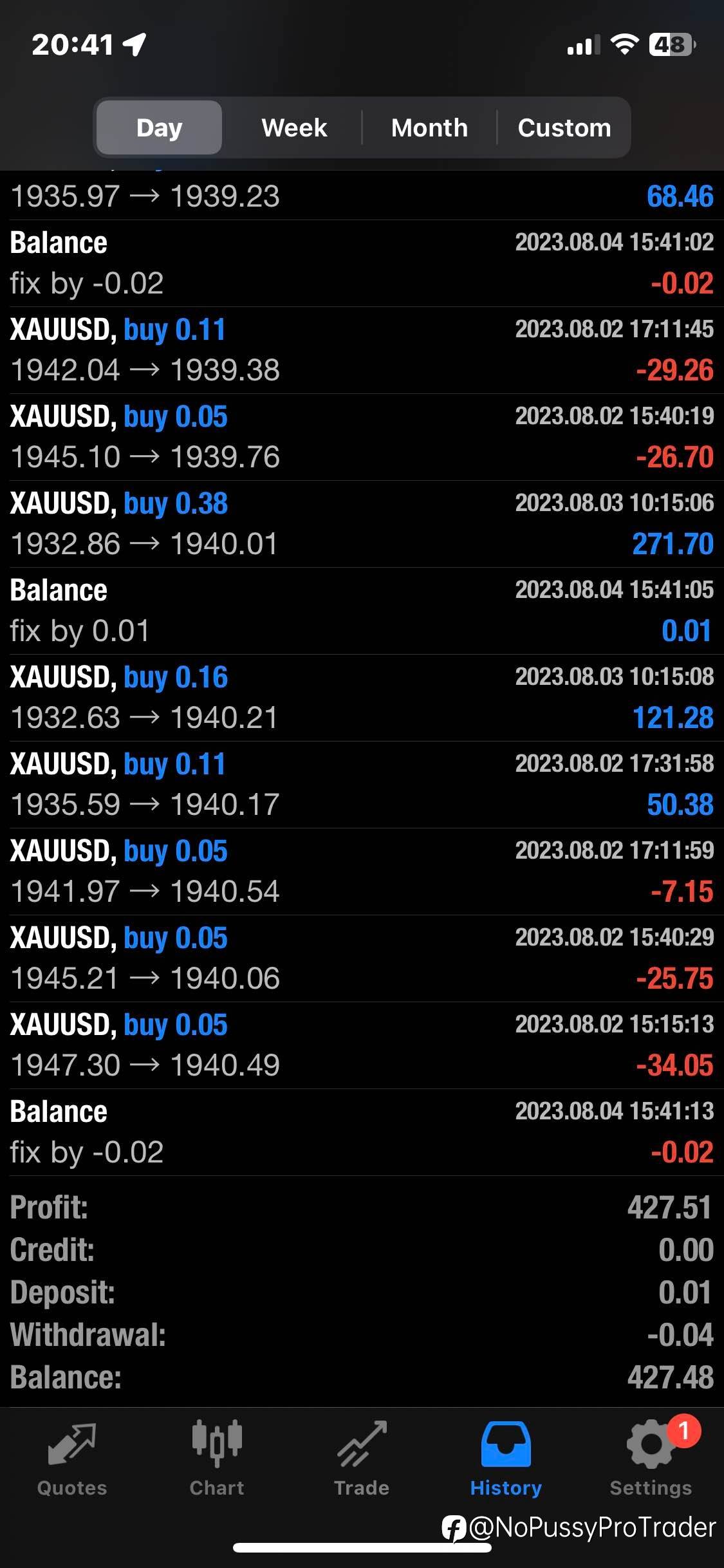Open the trade with profit 50.38
This screenshot has height=1568, width=724.
[x=362, y=785]
